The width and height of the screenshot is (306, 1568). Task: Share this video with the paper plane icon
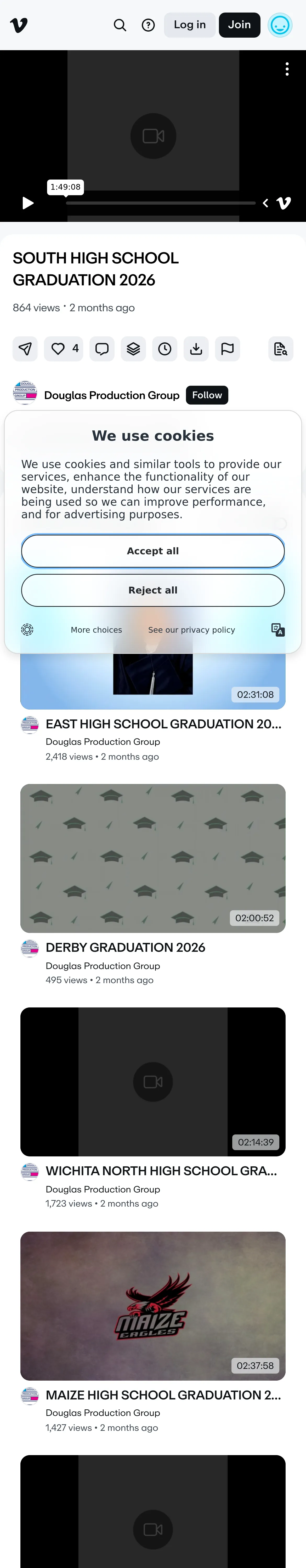25,349
